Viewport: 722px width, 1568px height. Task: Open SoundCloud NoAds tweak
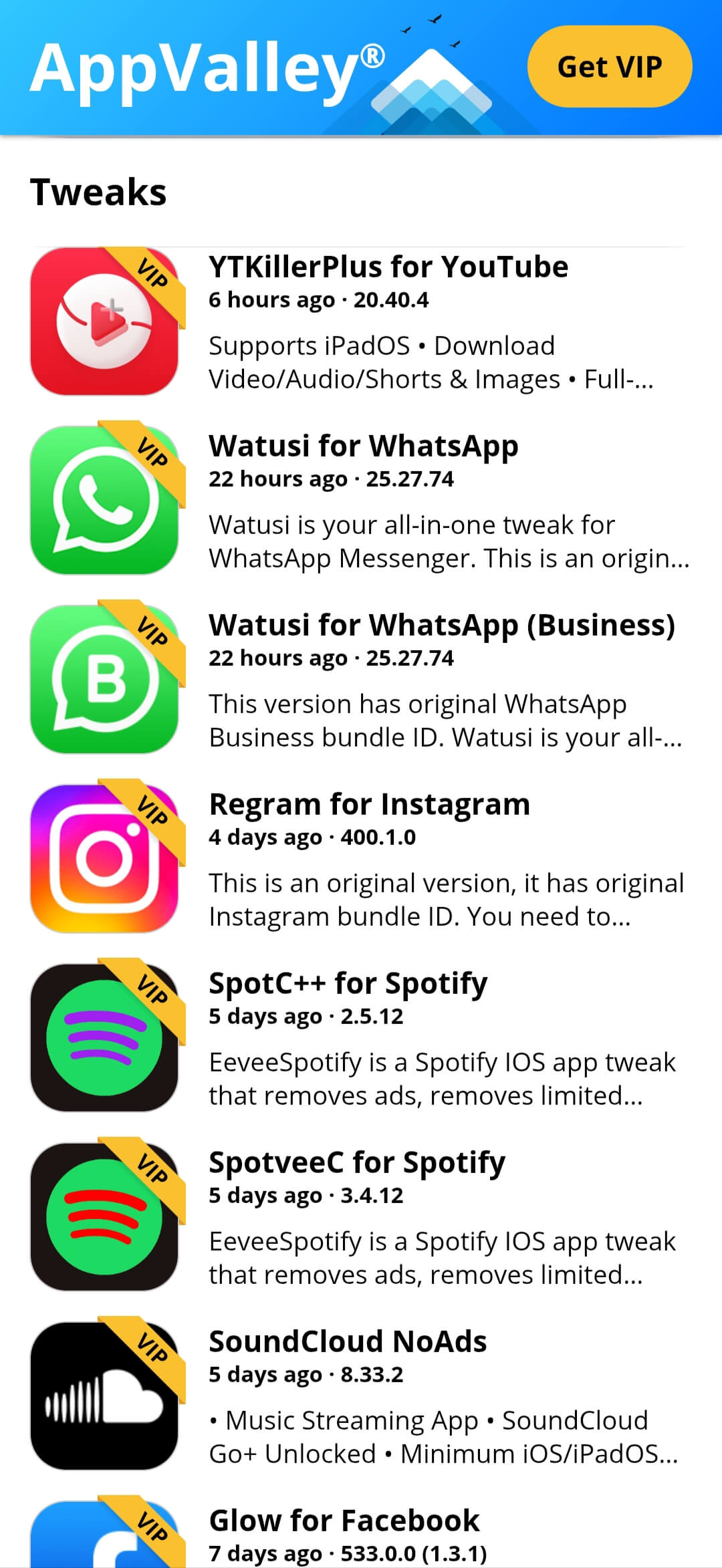348,1342
